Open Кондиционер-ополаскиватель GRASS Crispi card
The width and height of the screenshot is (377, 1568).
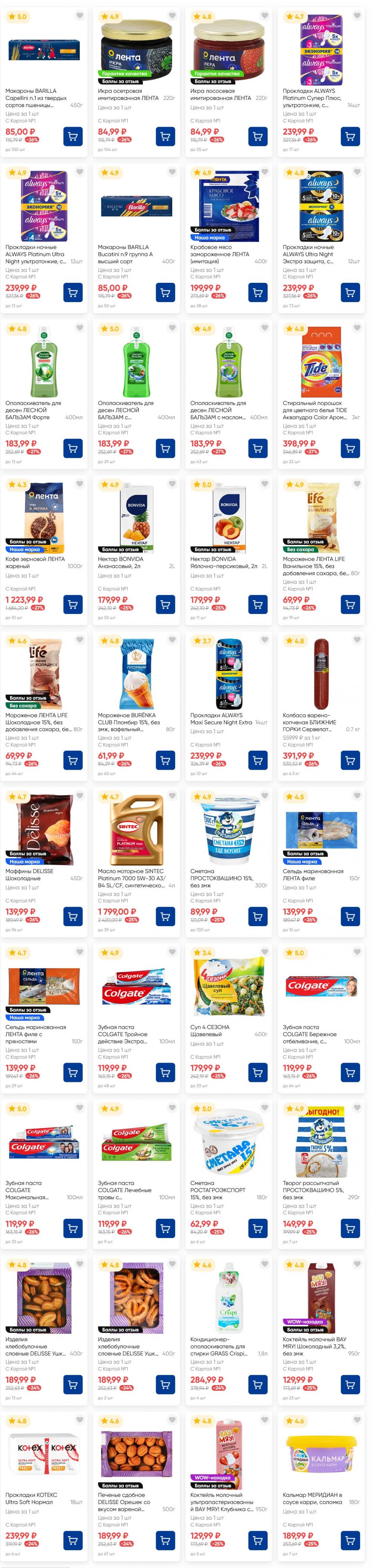[x=228, y=1297]
